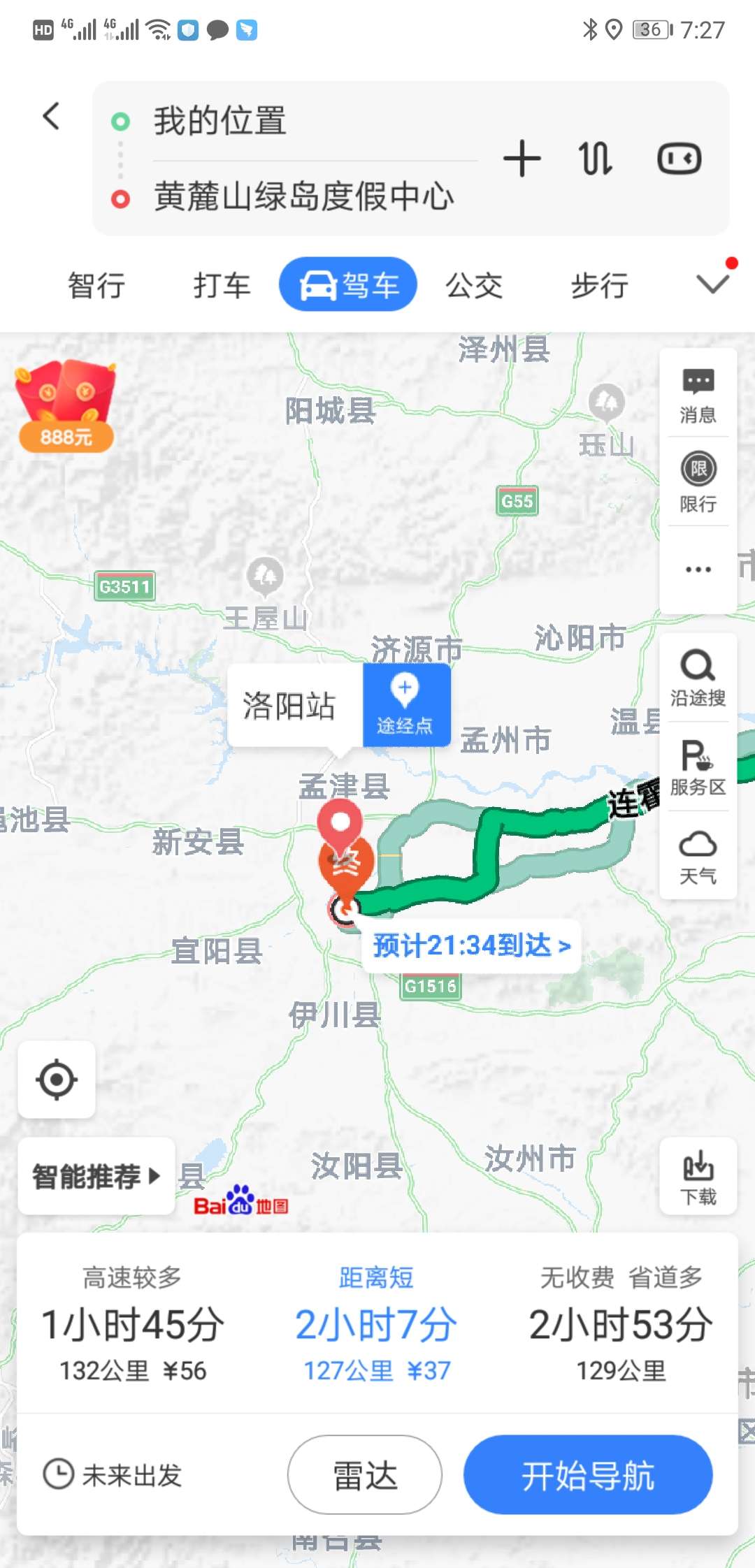Screen dimensions: 755x1568
Task: Select the 高速较多 1小时45分 route
Action: 133,1324
